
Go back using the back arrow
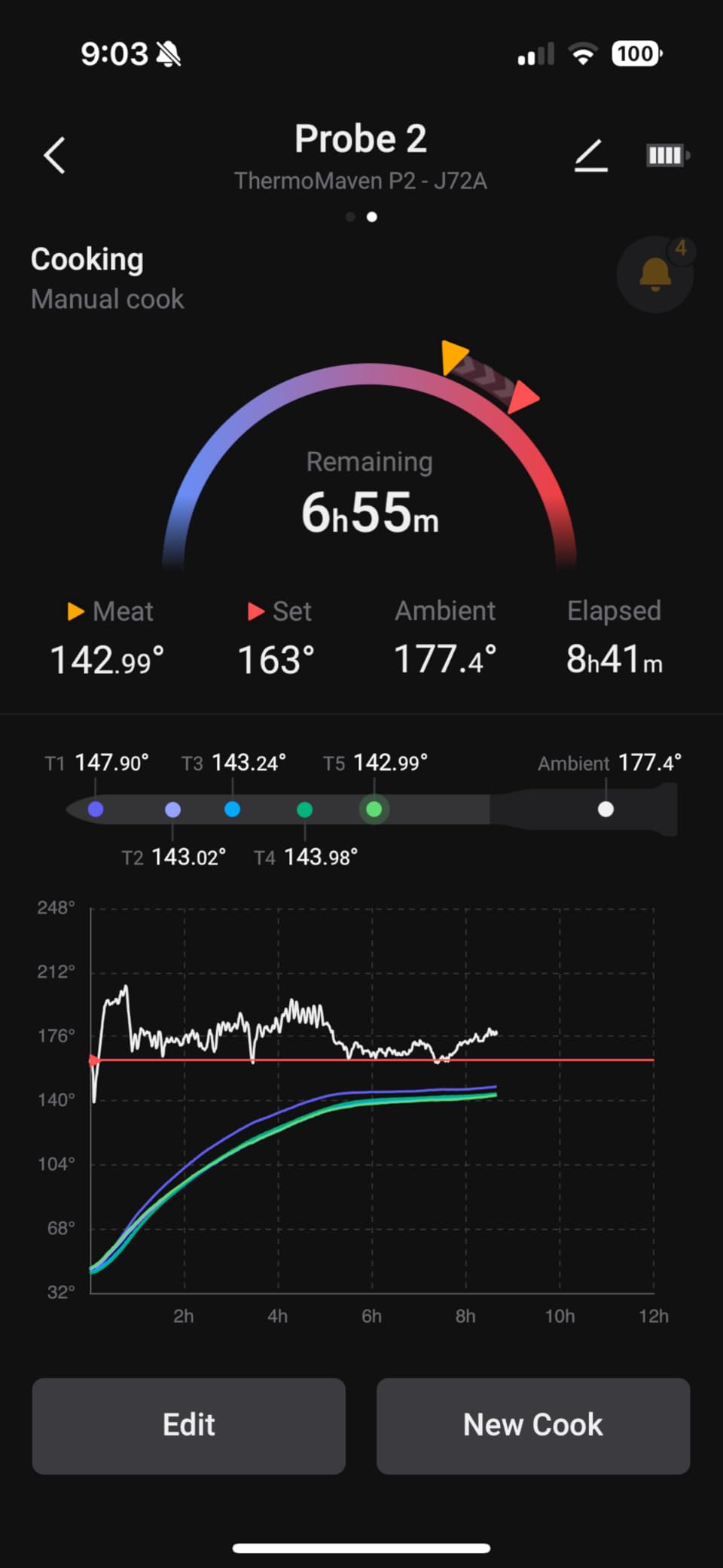[55, 156]
